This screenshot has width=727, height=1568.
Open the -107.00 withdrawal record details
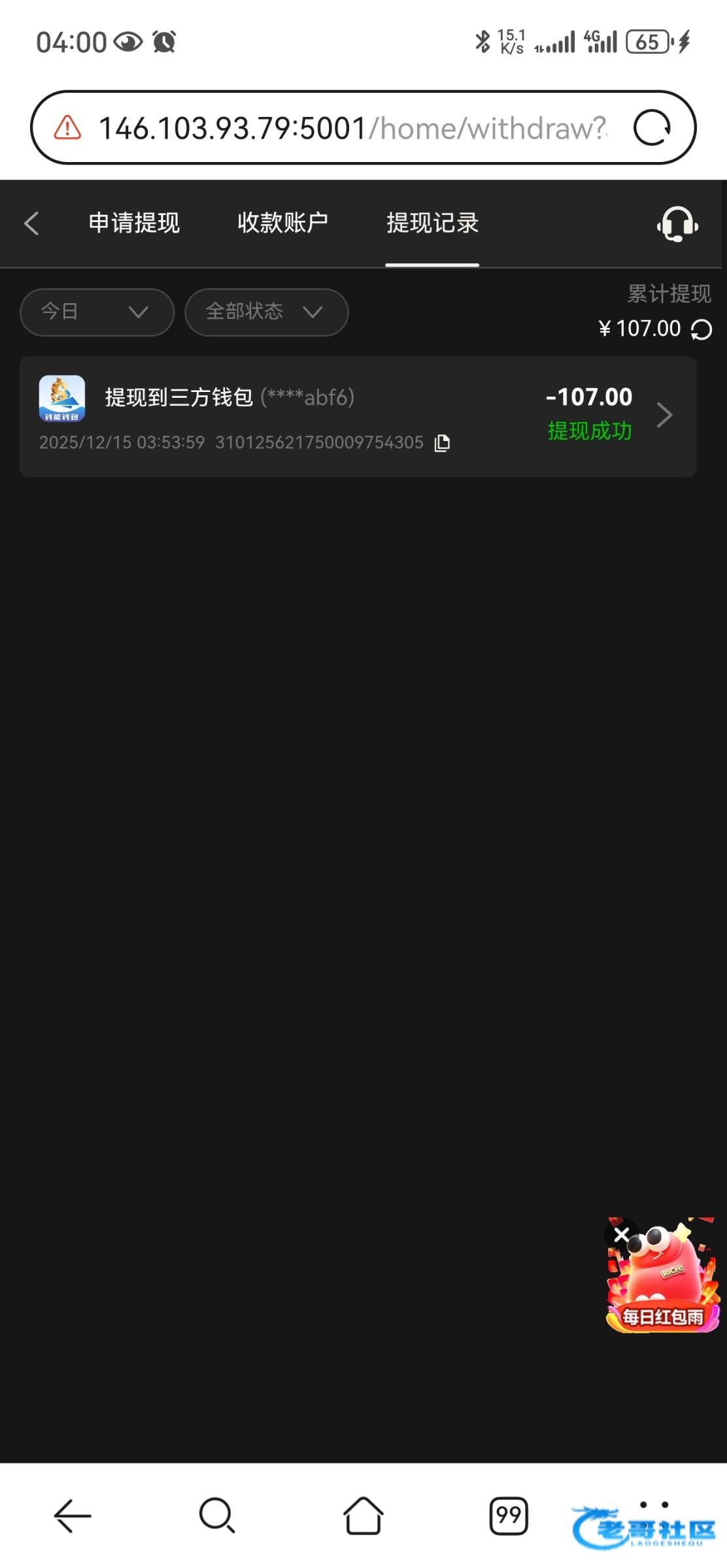(x=664, y=416)
